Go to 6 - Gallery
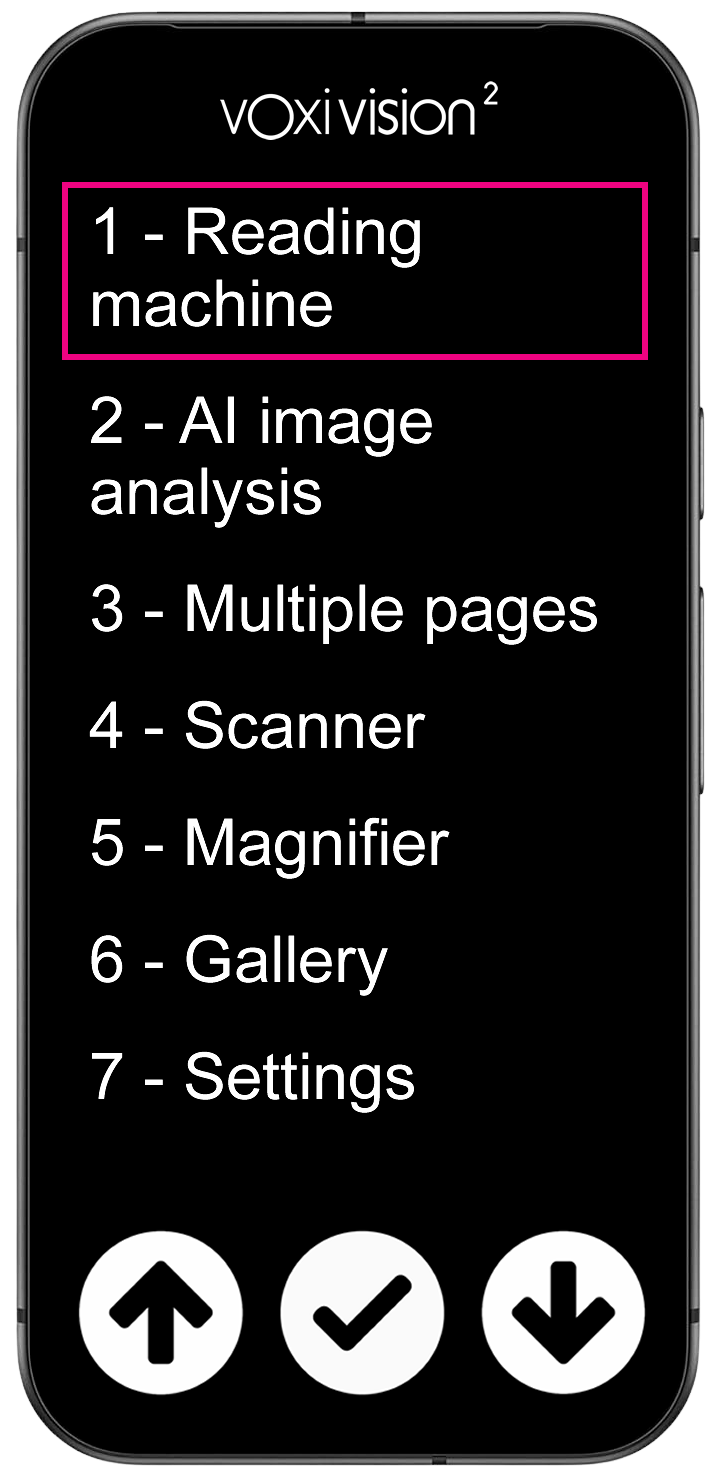 point(238,960)
